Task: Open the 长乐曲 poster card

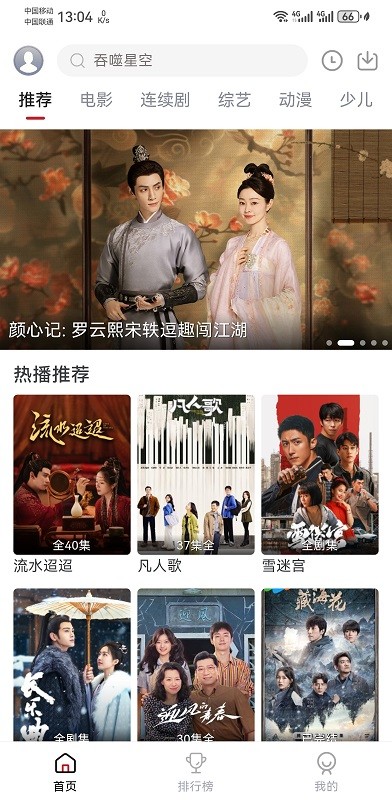Action: coord(72,665)
